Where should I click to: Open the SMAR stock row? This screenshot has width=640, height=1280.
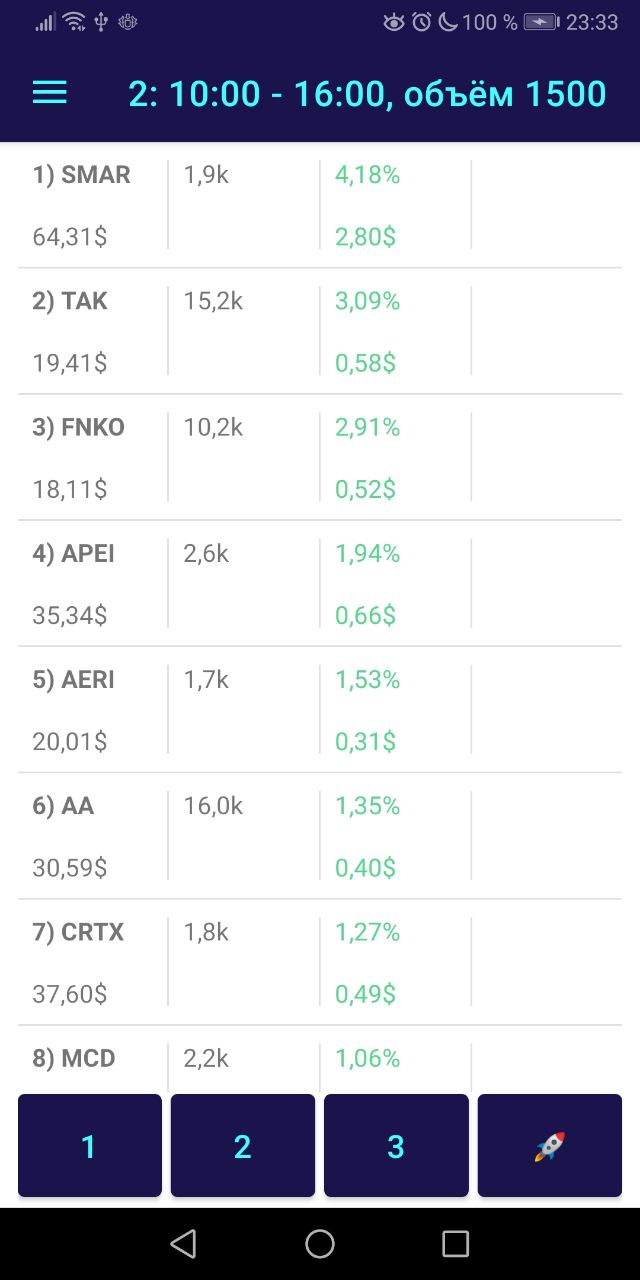[x=320, y=205]
